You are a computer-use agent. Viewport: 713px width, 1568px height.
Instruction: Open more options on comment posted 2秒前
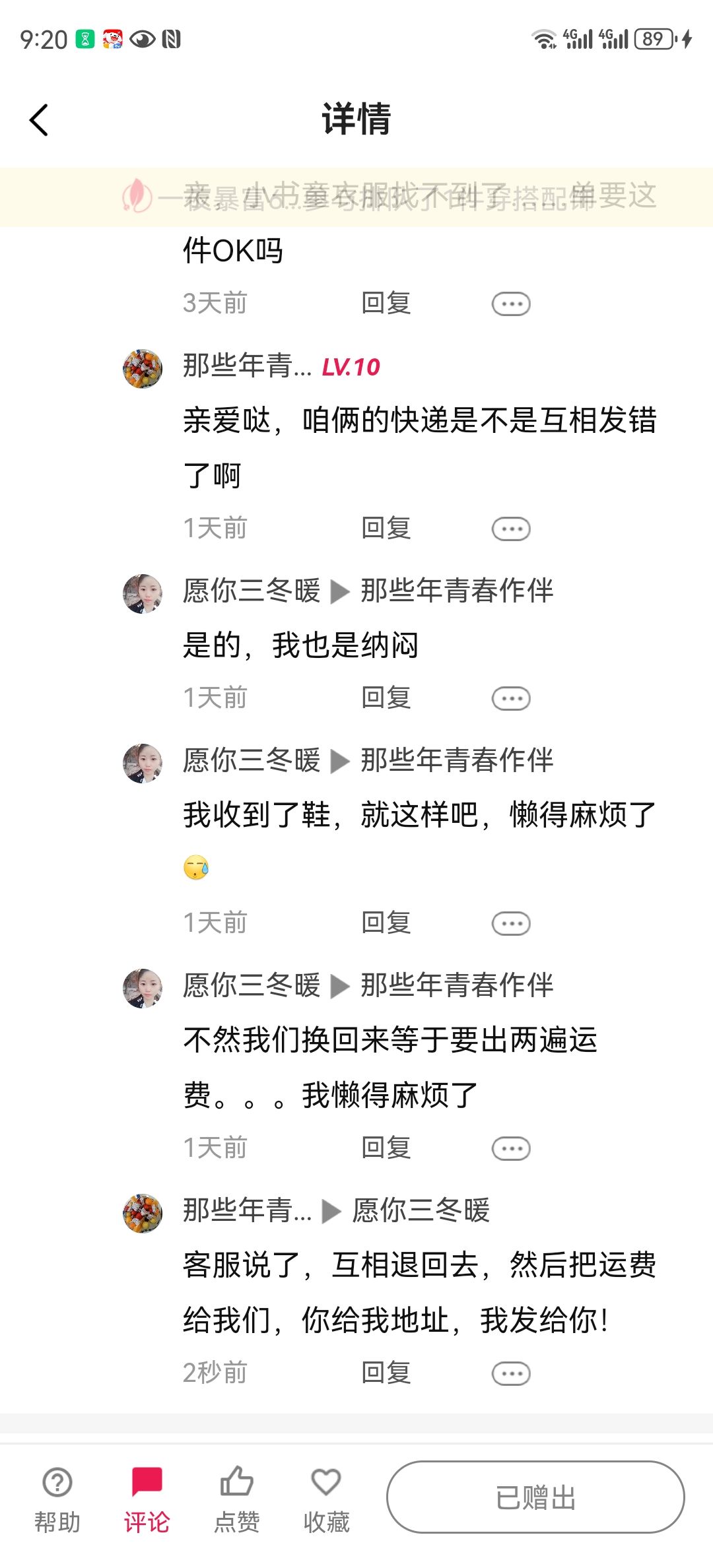pos(511,1374)
